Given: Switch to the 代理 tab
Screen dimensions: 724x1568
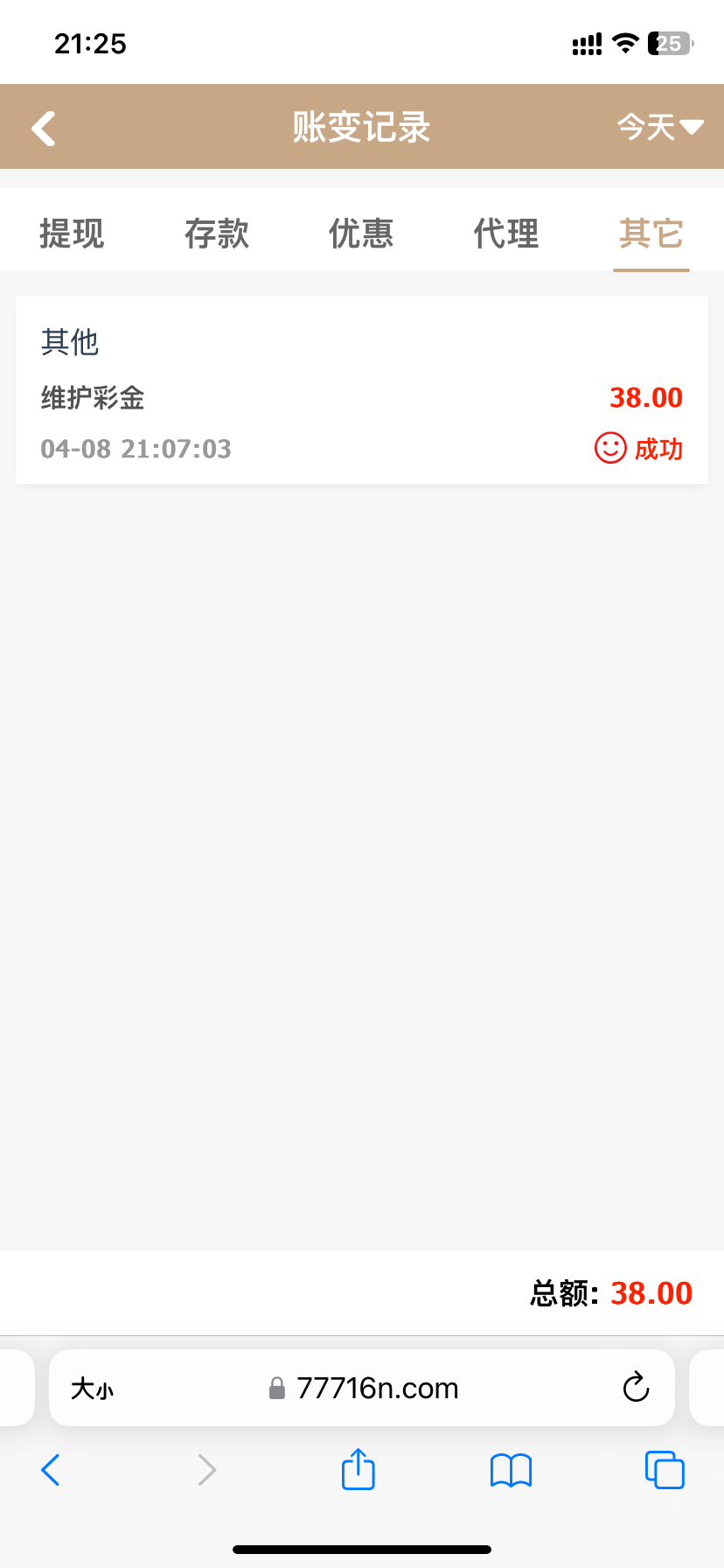Looking at the screenshot, I should pos(506,234).
